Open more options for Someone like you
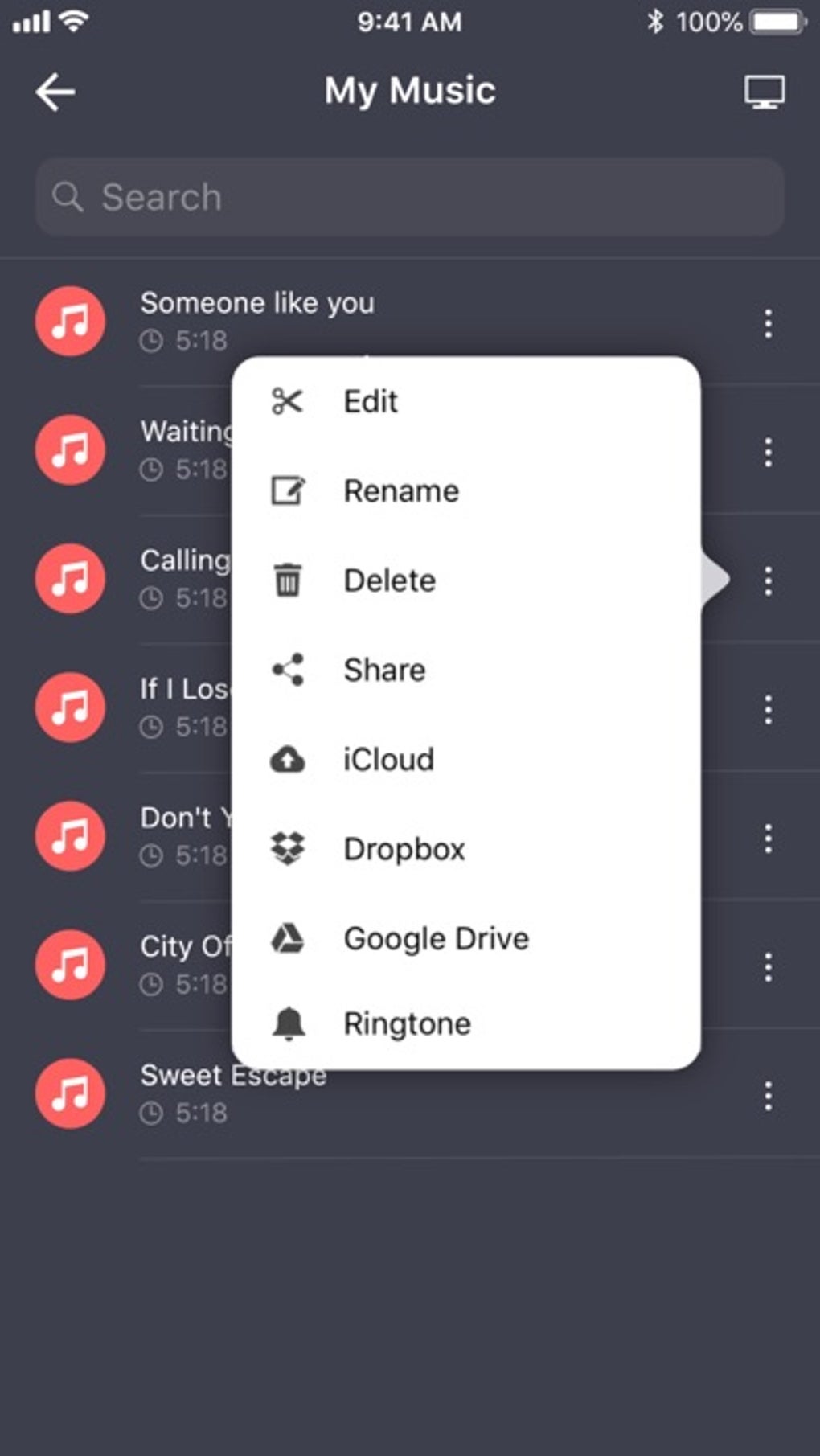The height and width of the screenshot is (1456, 820). point(768,323)
